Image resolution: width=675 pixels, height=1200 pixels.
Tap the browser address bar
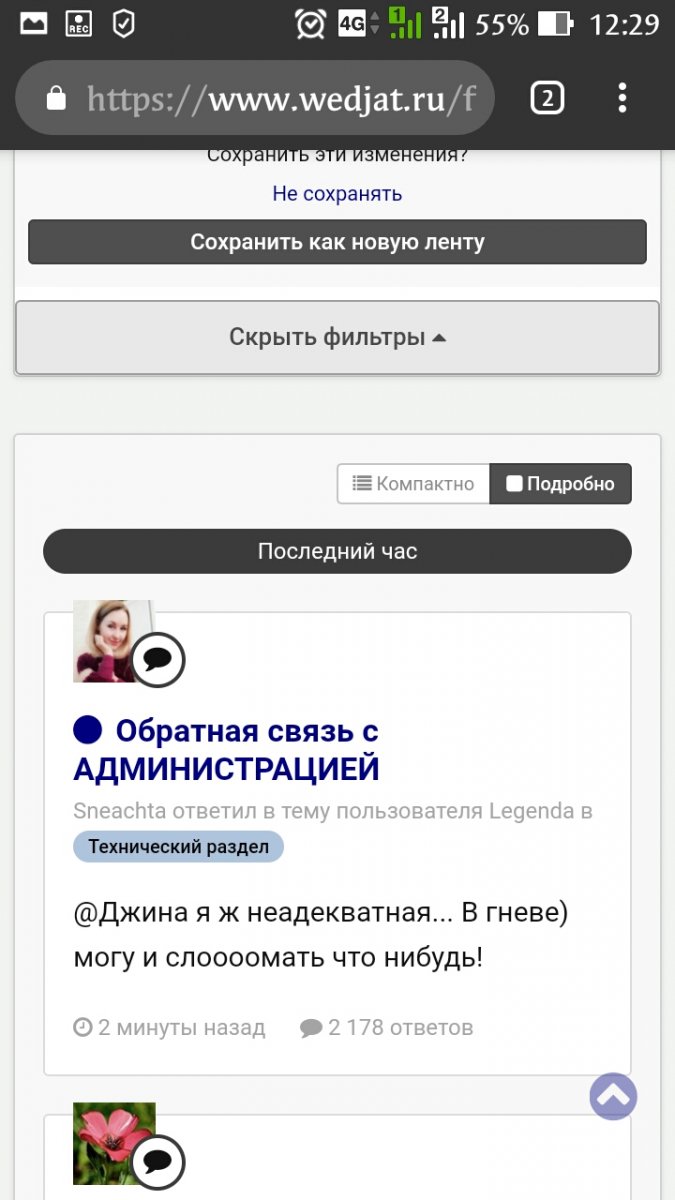click(x=255, y=98)
